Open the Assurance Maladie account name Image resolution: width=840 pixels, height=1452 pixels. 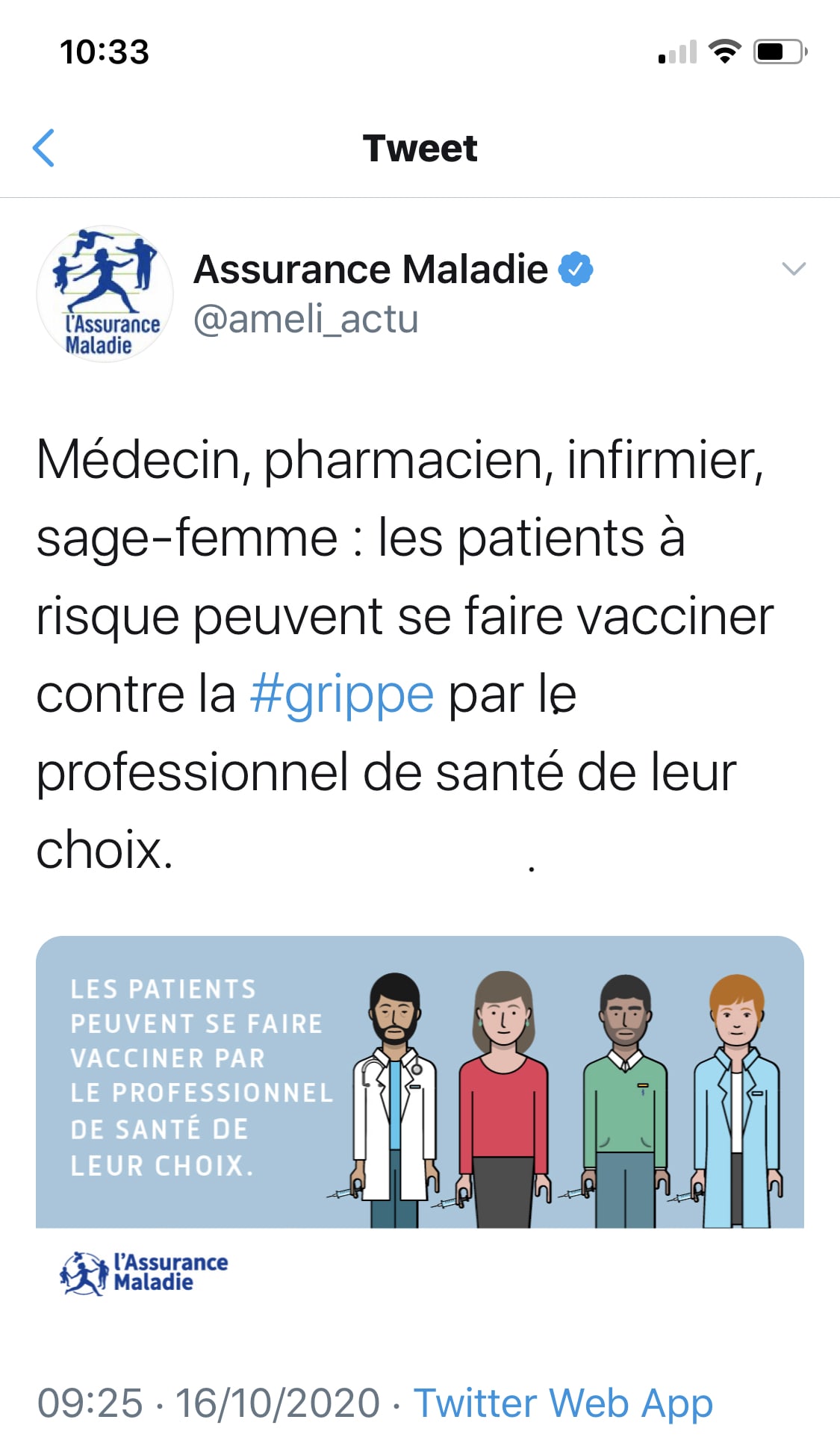tap(370, 269)
